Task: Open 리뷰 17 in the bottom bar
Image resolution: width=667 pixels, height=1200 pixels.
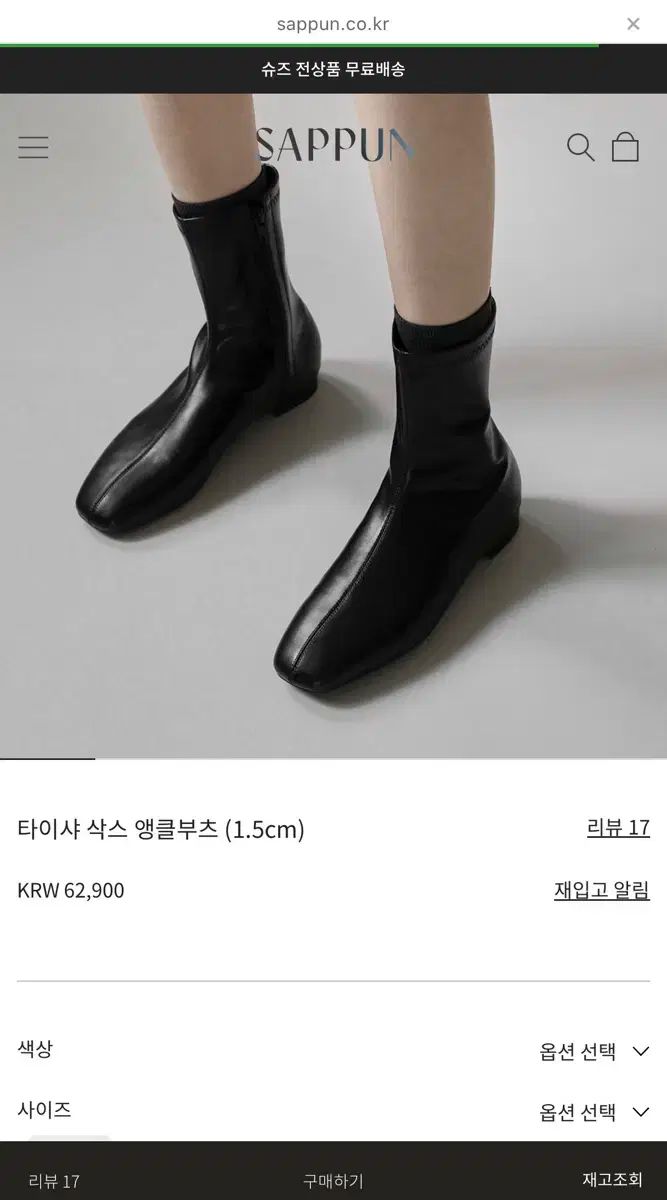Action: (54, 1181)
